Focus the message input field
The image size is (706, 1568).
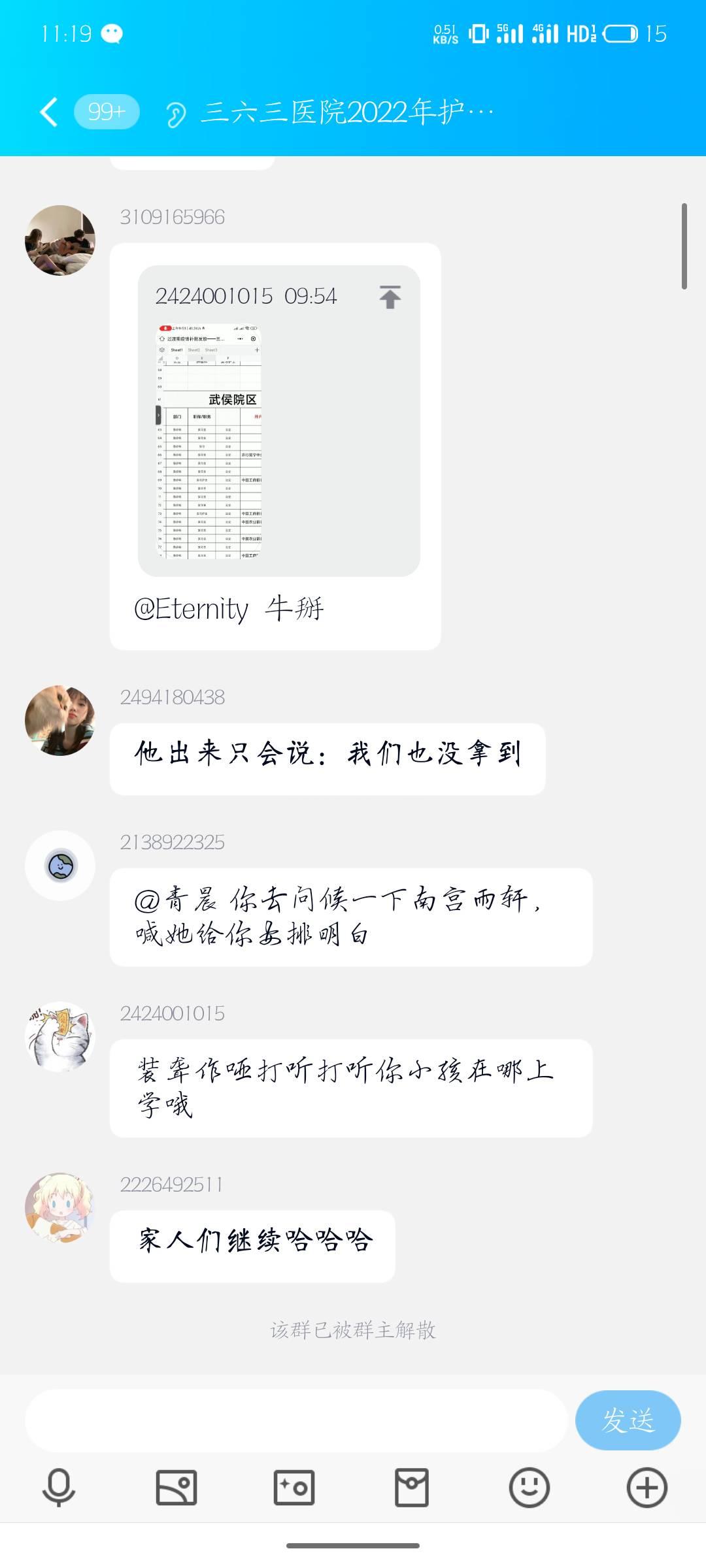295,1421
